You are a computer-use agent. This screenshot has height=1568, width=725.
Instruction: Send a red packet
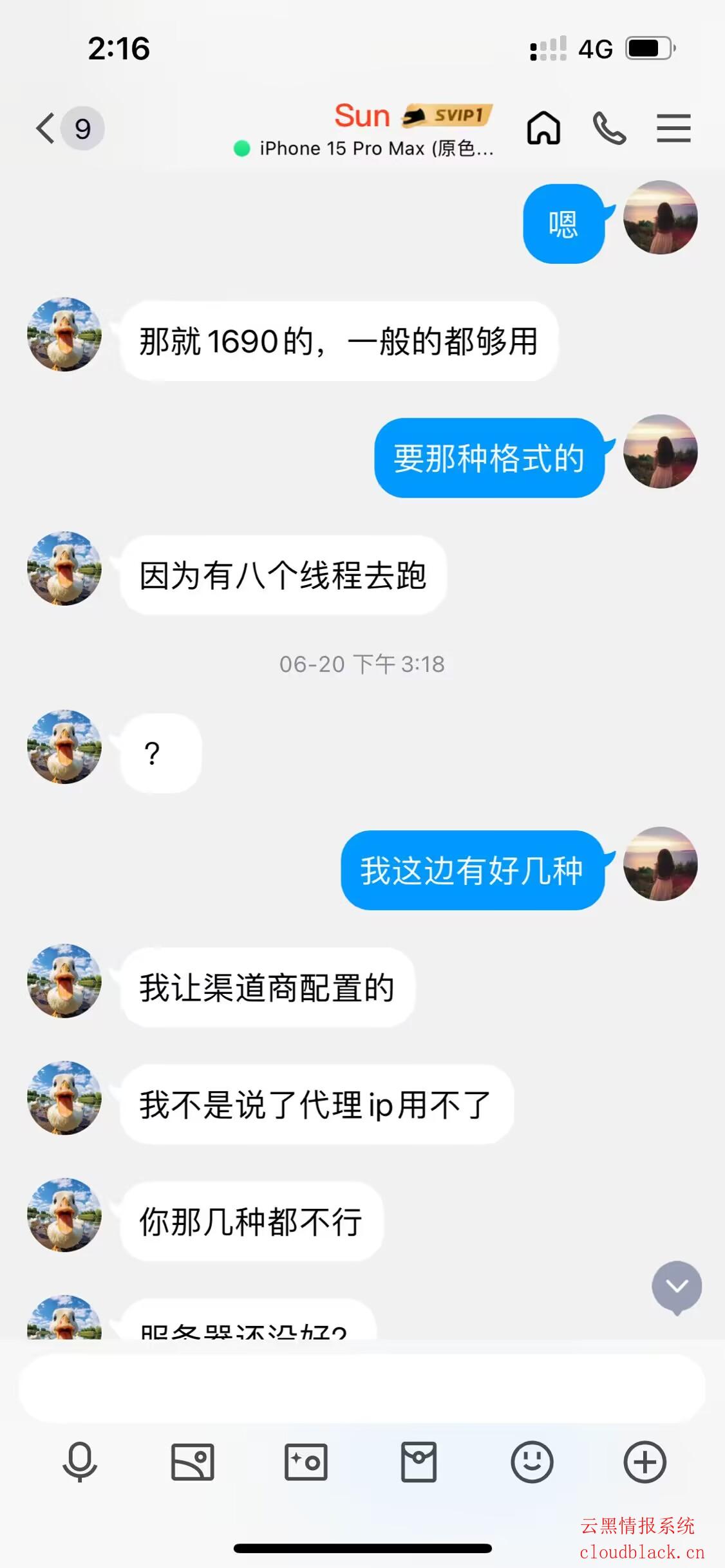tap(419, 1462)
